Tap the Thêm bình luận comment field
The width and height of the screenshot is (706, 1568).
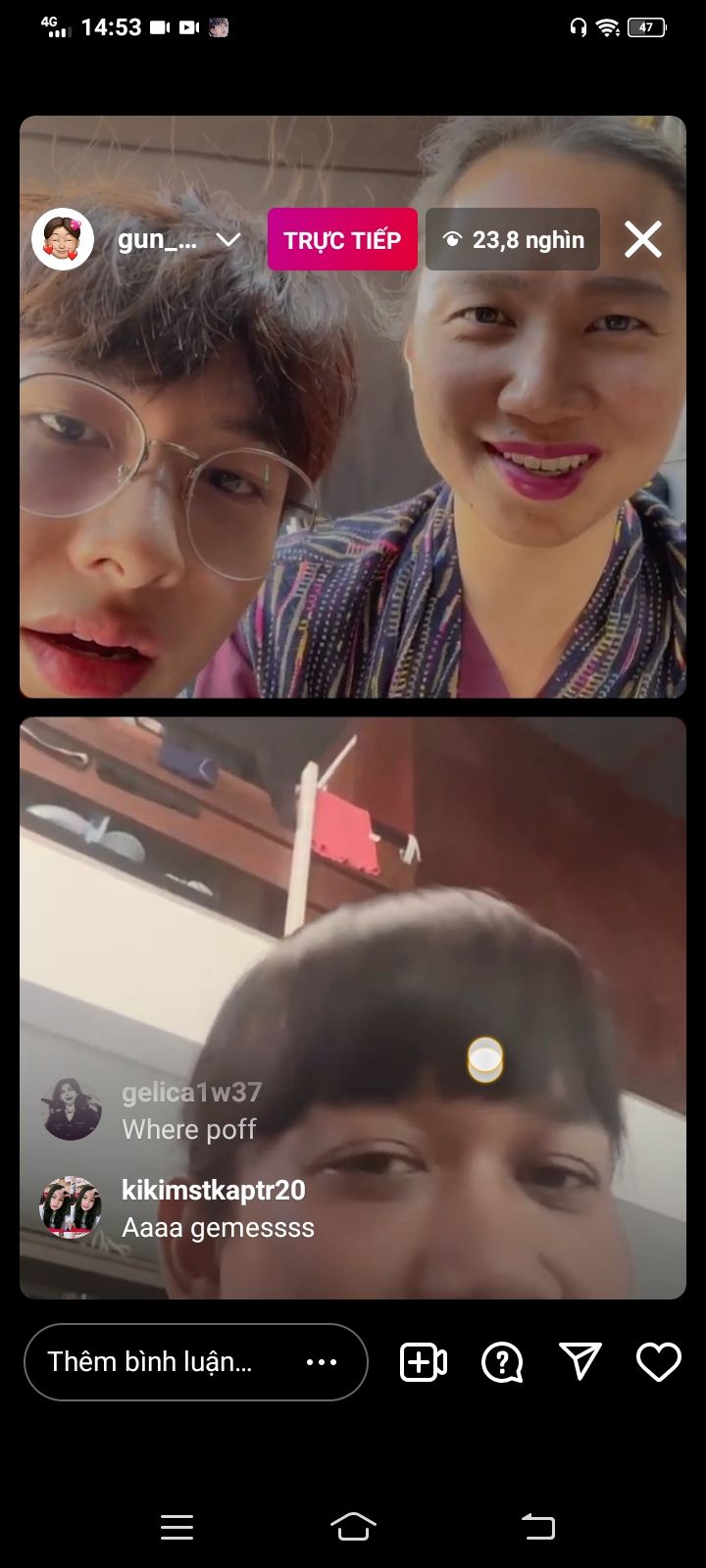[x=195, y=1362]
